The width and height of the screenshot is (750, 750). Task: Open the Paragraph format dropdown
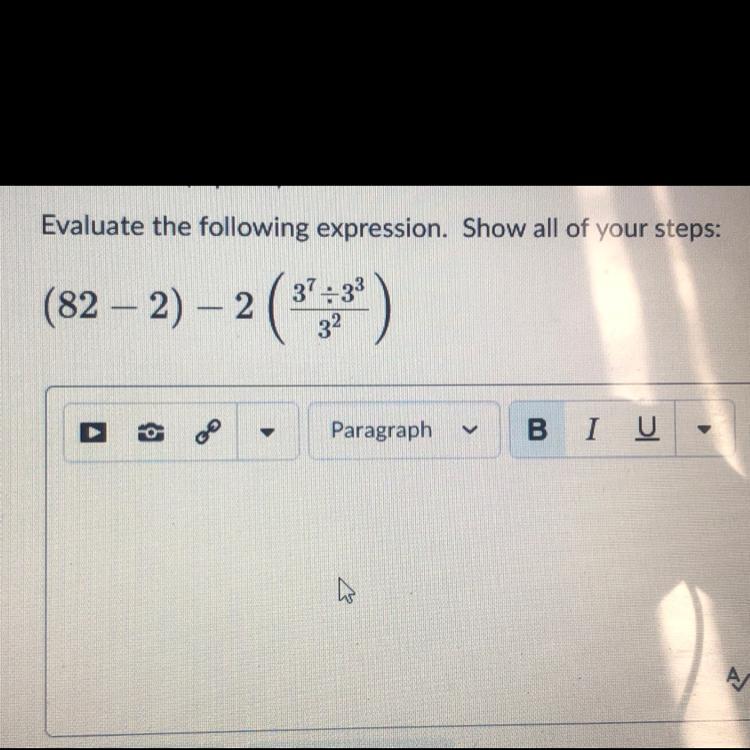pos(404,430)
